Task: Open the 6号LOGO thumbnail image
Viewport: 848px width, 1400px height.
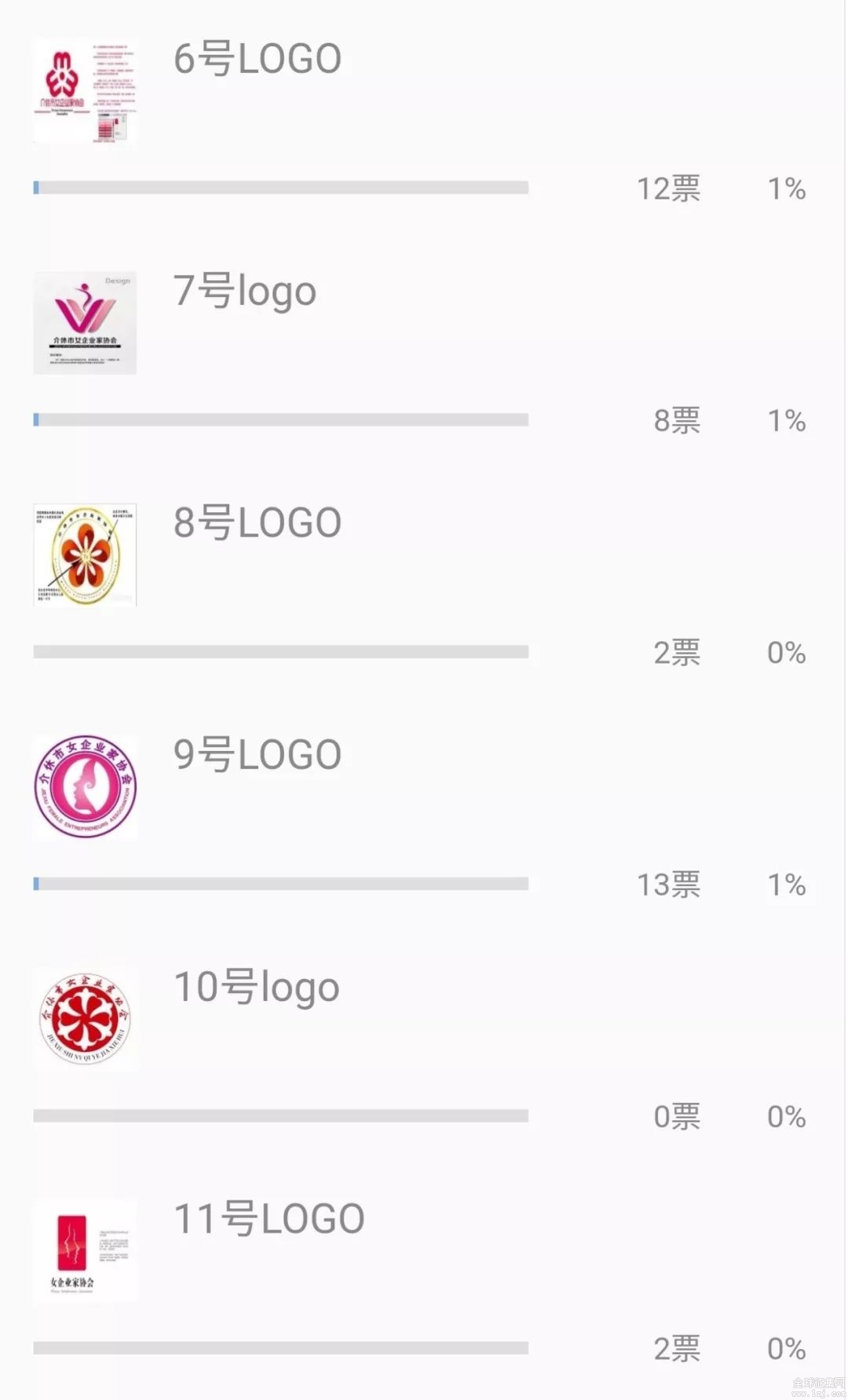Action: click(85, 90)
